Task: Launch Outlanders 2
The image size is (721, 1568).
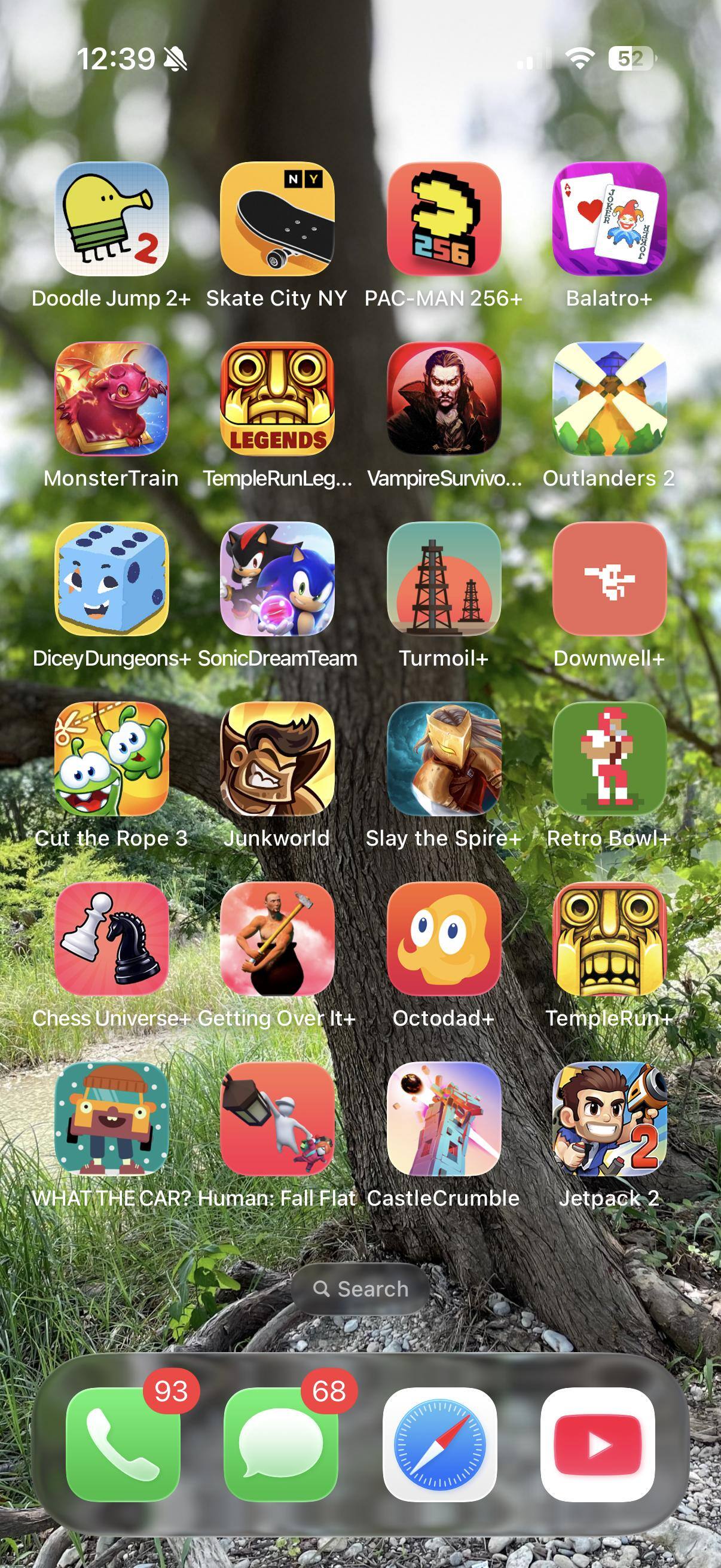Action: click(609, 399)
